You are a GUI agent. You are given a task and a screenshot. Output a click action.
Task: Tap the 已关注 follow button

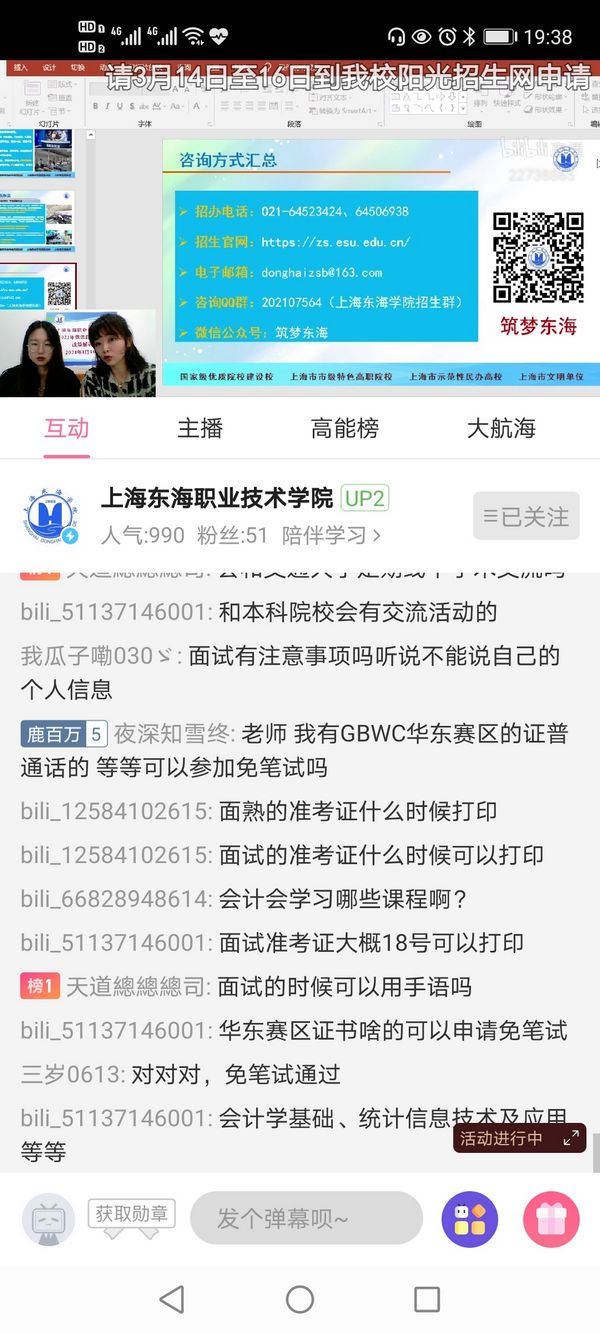(526, 516)
